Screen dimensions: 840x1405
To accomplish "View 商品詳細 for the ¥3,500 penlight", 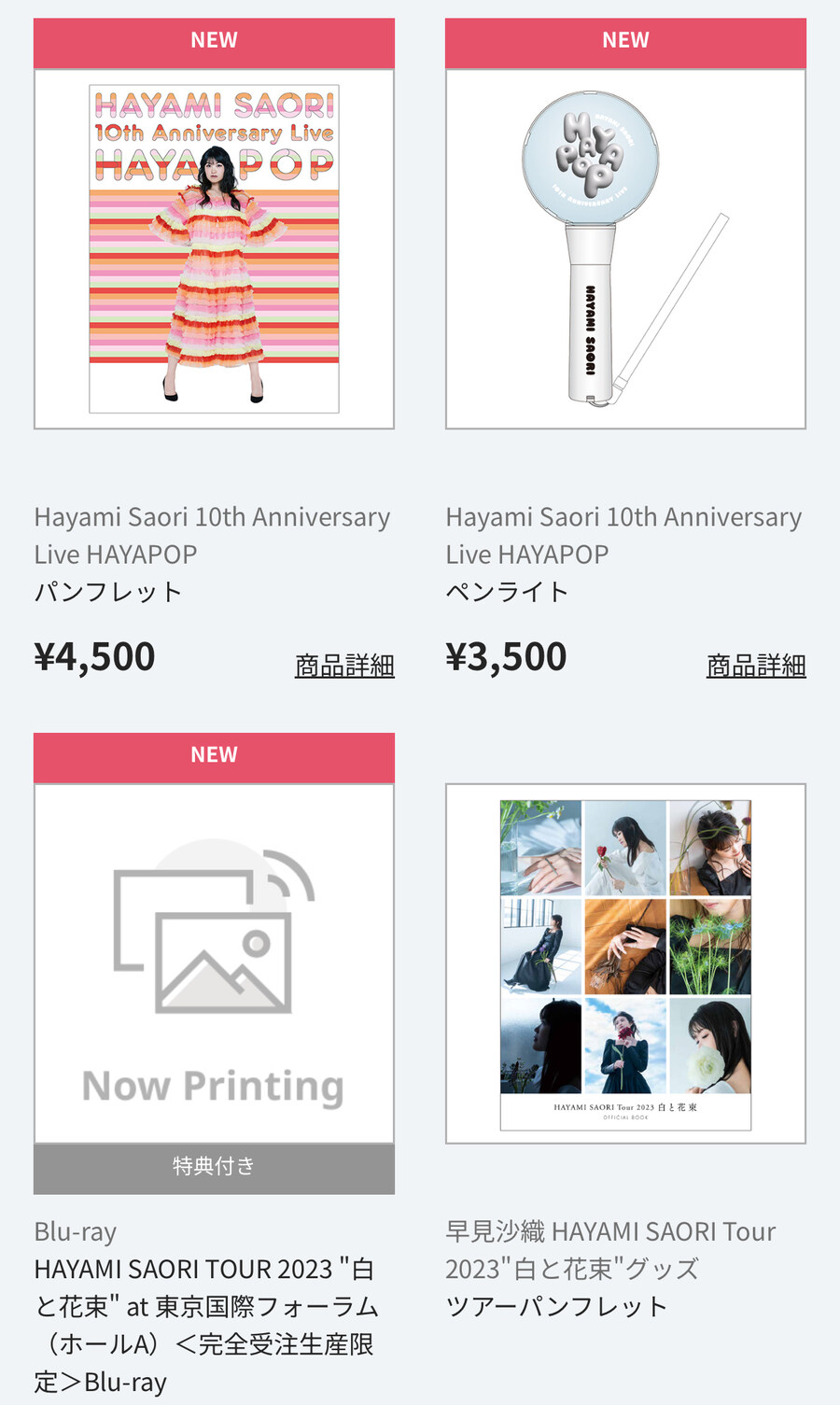I will [x=756, y=666].
